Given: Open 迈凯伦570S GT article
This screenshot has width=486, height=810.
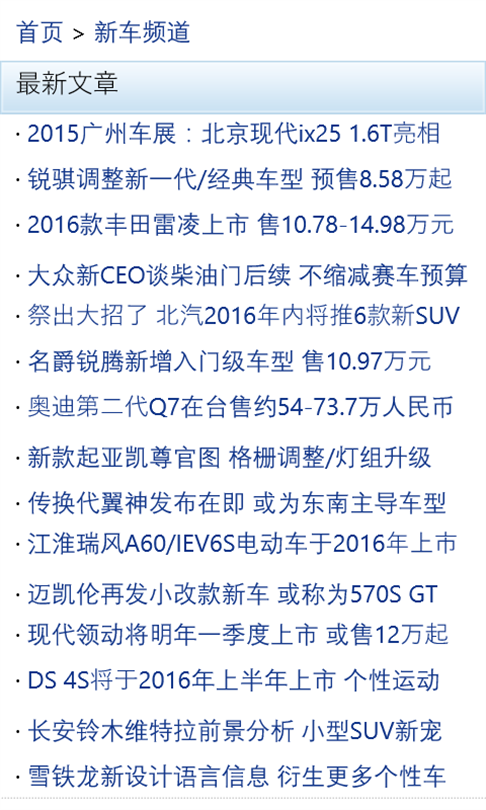Looking at the screenshot, I should click(x=232, y=594).
